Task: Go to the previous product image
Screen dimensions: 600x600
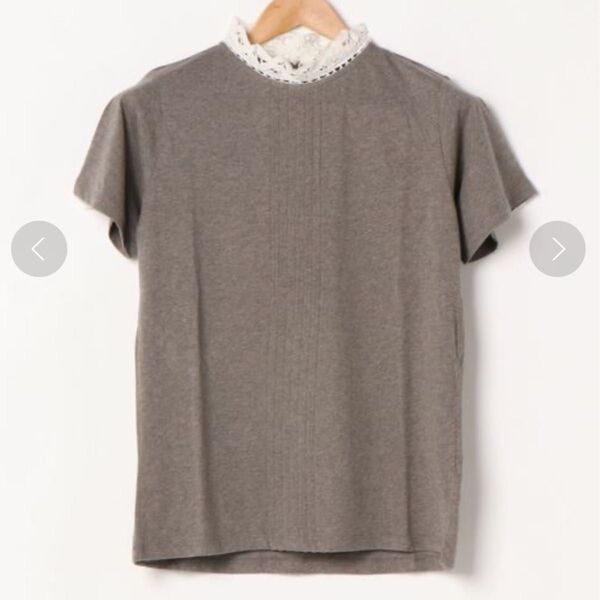Action: click(39, 249)
